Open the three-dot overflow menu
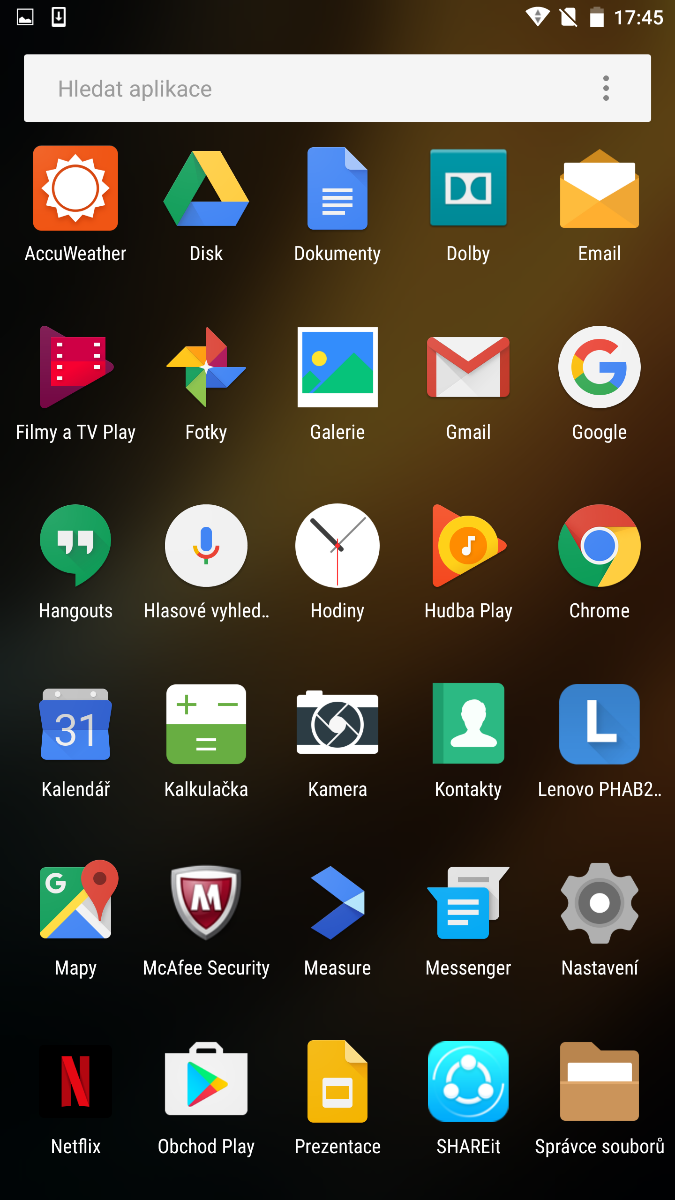This screenshot has height=1200, width=675. click(606, 89)
